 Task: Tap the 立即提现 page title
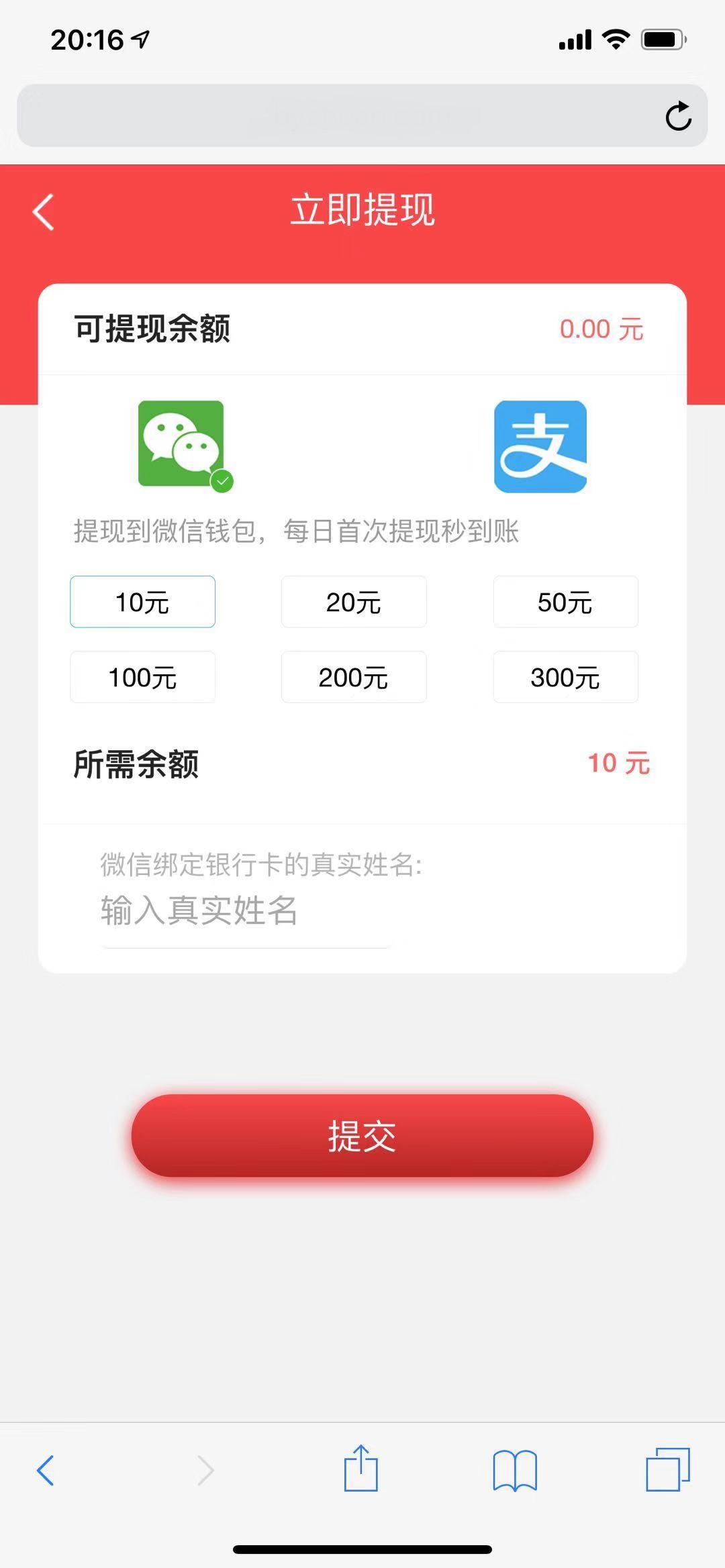click(x=362, y=210)
